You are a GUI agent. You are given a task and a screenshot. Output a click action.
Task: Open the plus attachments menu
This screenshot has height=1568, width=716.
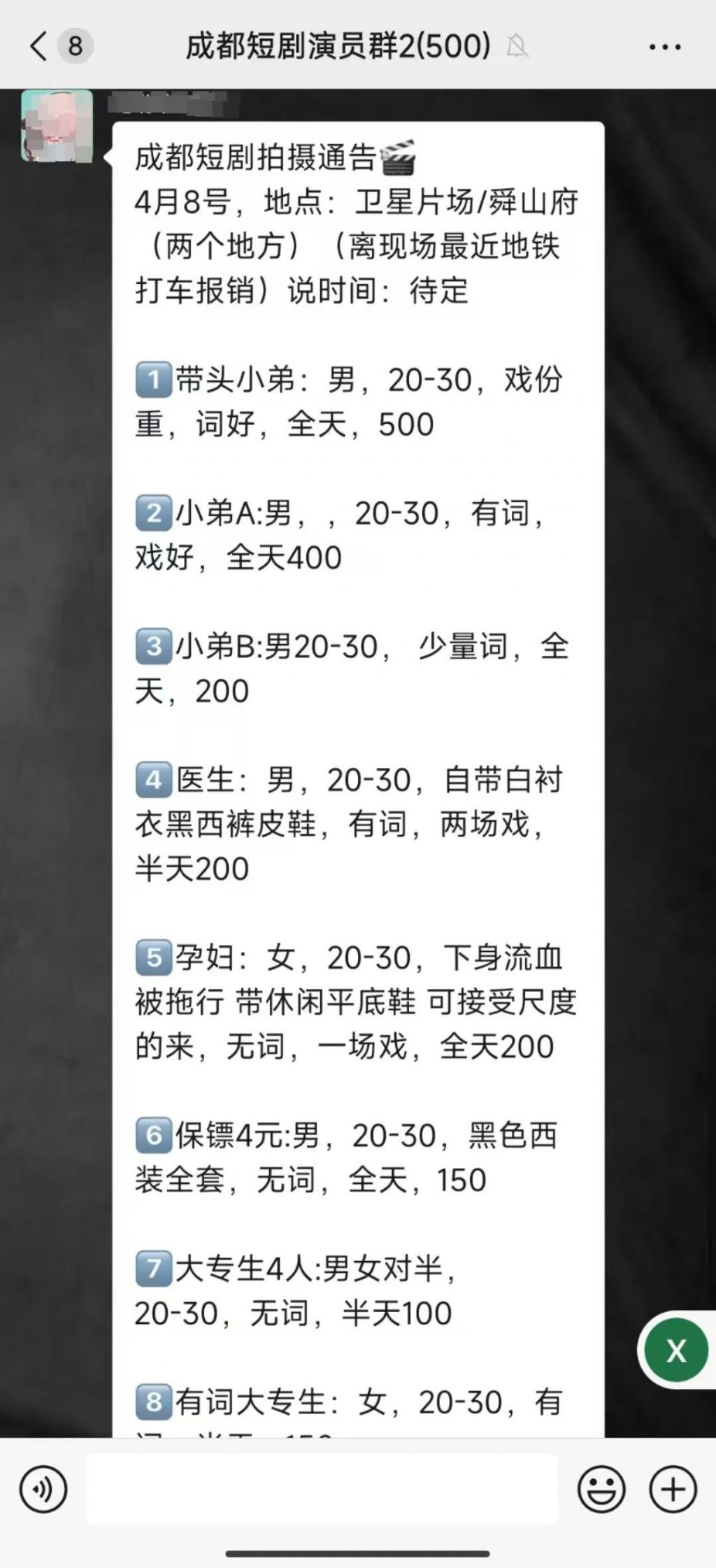tap(673, 1489)
